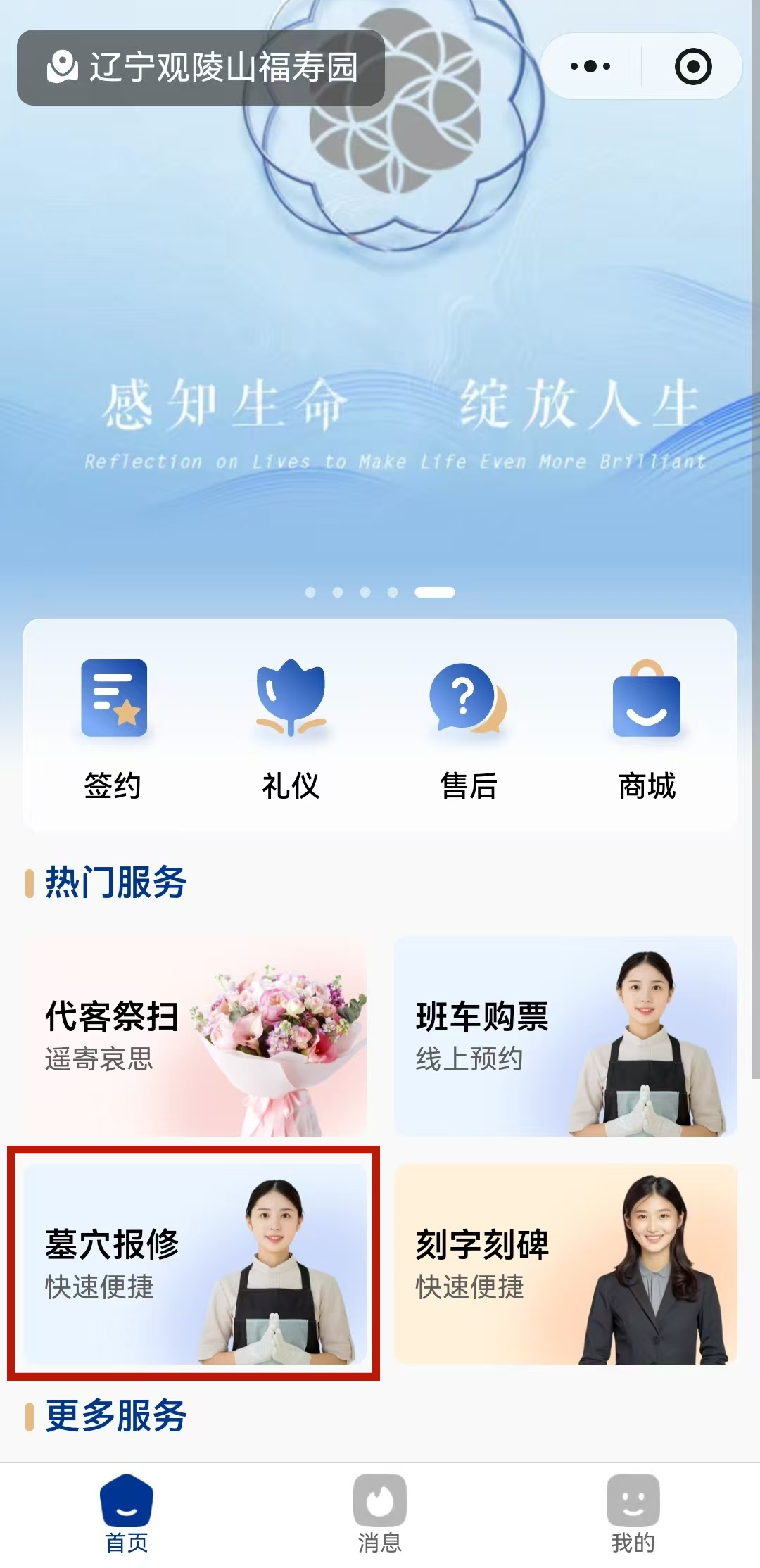Switch to the 消息 tab

[x=380, y=1513]
